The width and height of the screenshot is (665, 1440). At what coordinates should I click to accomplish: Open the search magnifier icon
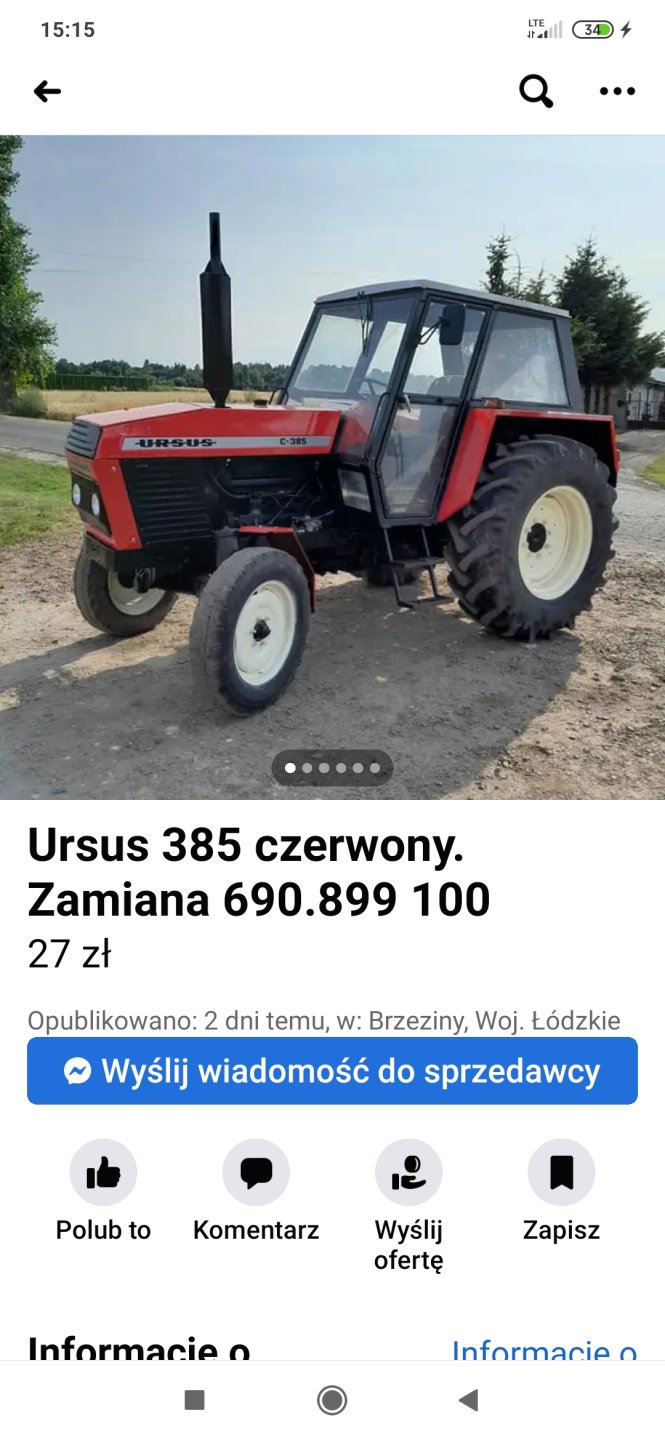click(536, 92)
